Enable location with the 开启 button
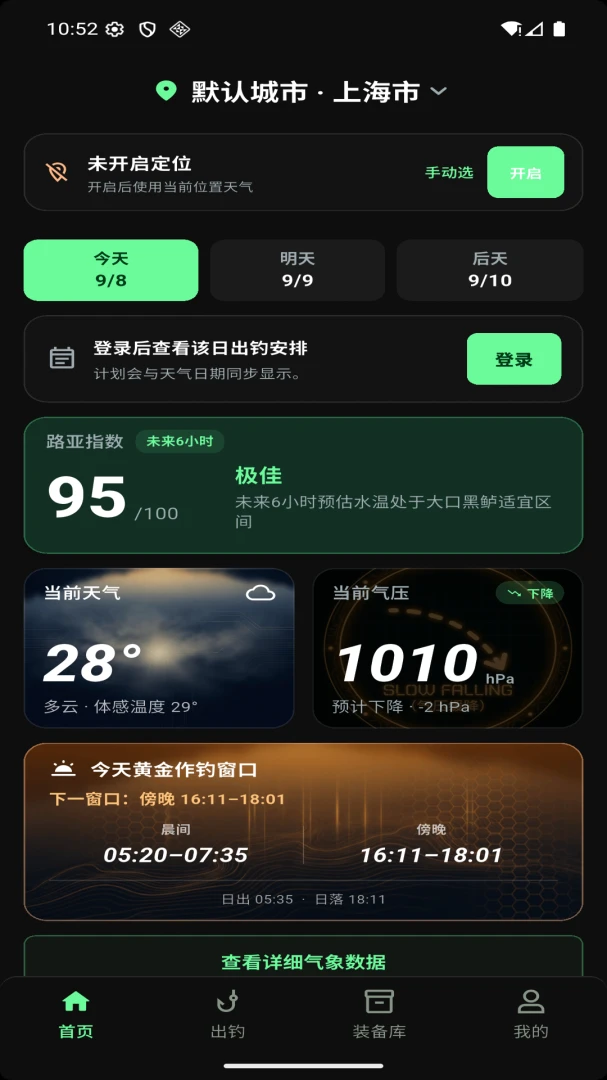Image resolution: width=607 pixels, height=1080 pixels. (x=526, y=172)
